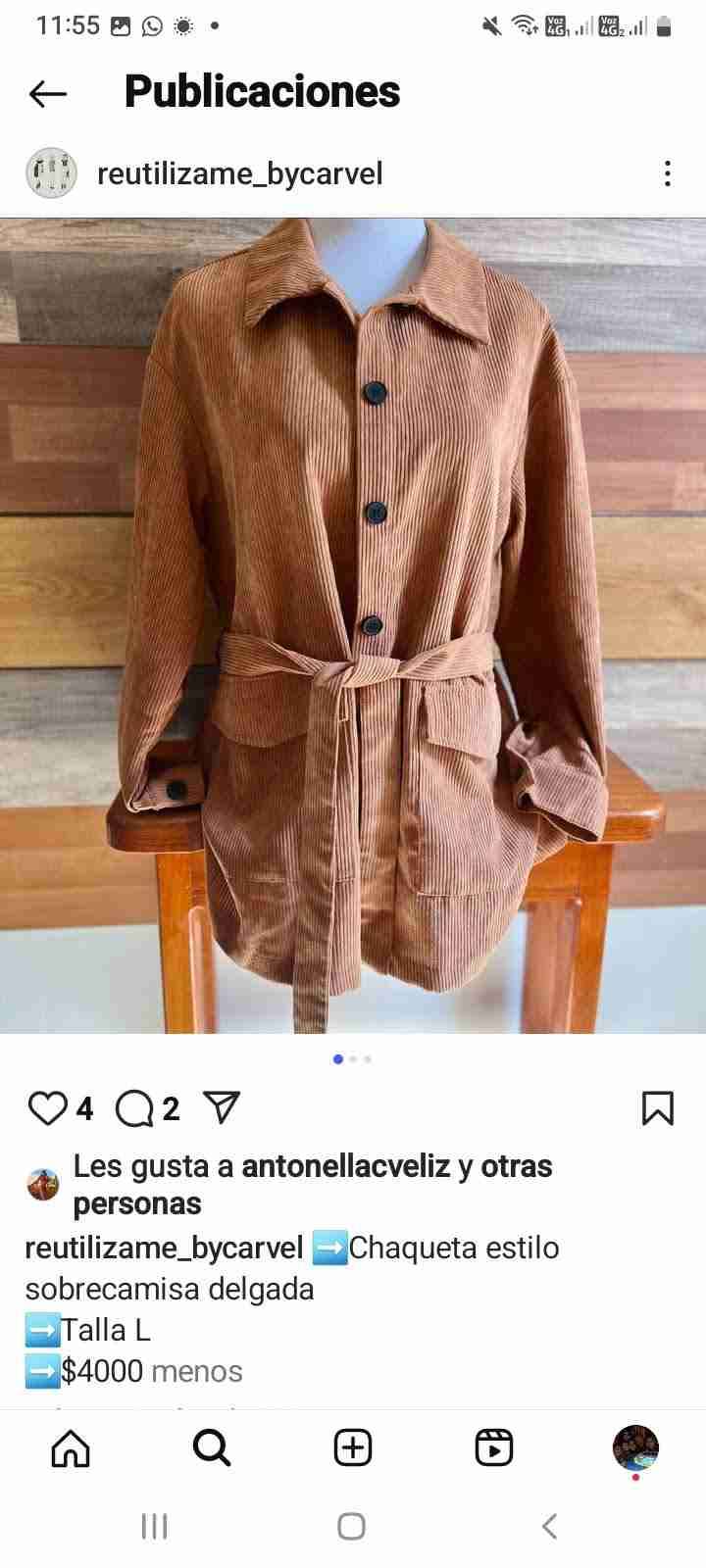Save the post with the bookmark icon

click(x=657, y=1108)
